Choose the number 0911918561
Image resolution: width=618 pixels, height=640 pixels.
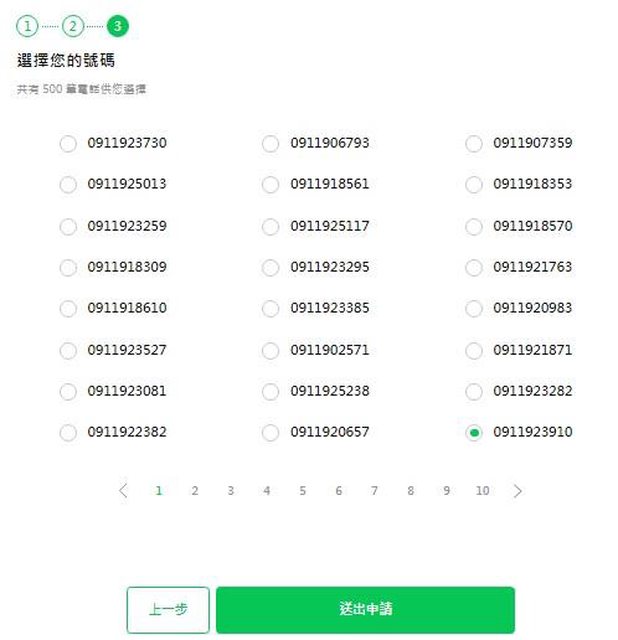coord(270,185)
